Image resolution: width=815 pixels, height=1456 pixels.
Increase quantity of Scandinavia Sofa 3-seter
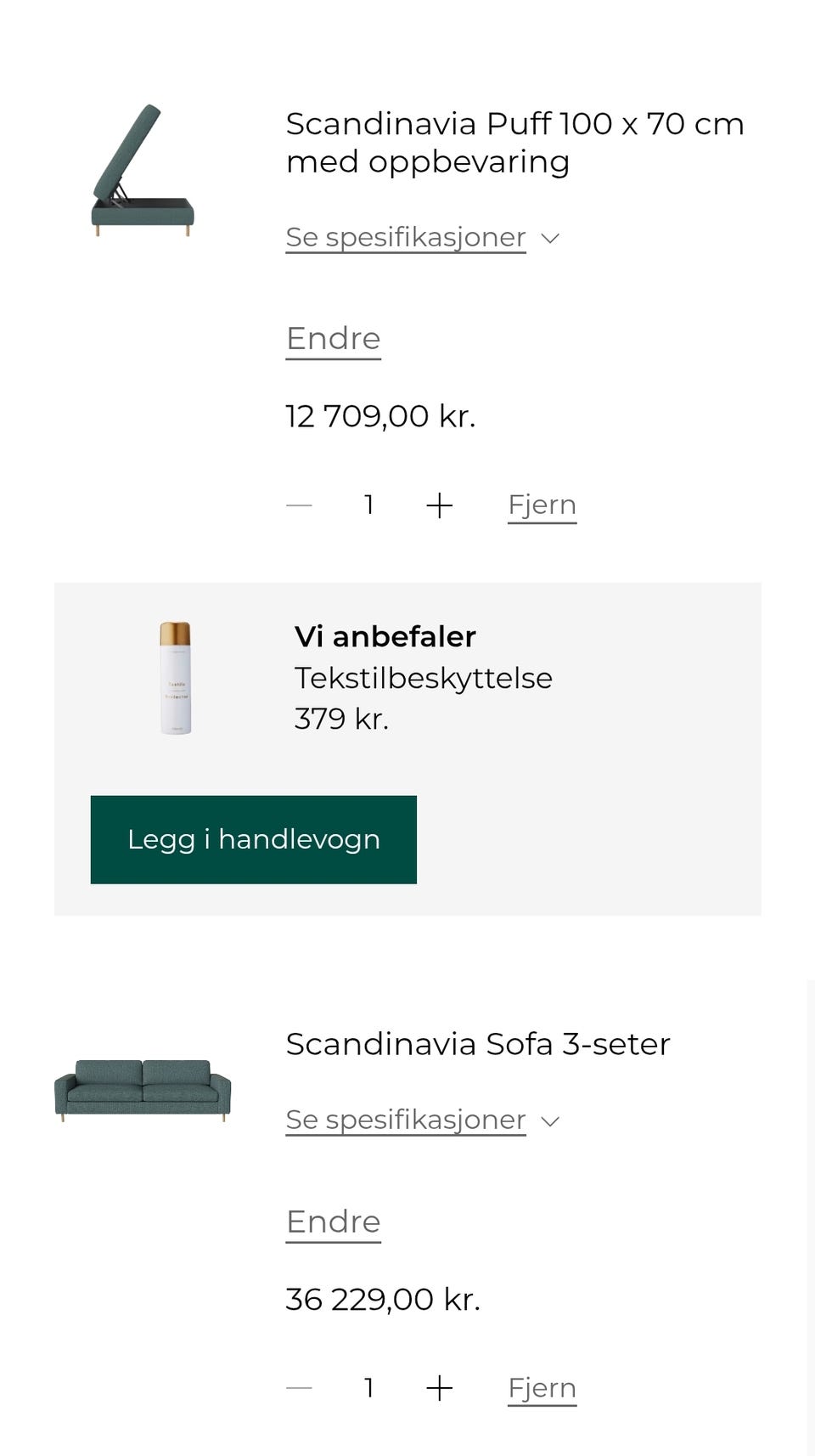(x=439, y=1388)
